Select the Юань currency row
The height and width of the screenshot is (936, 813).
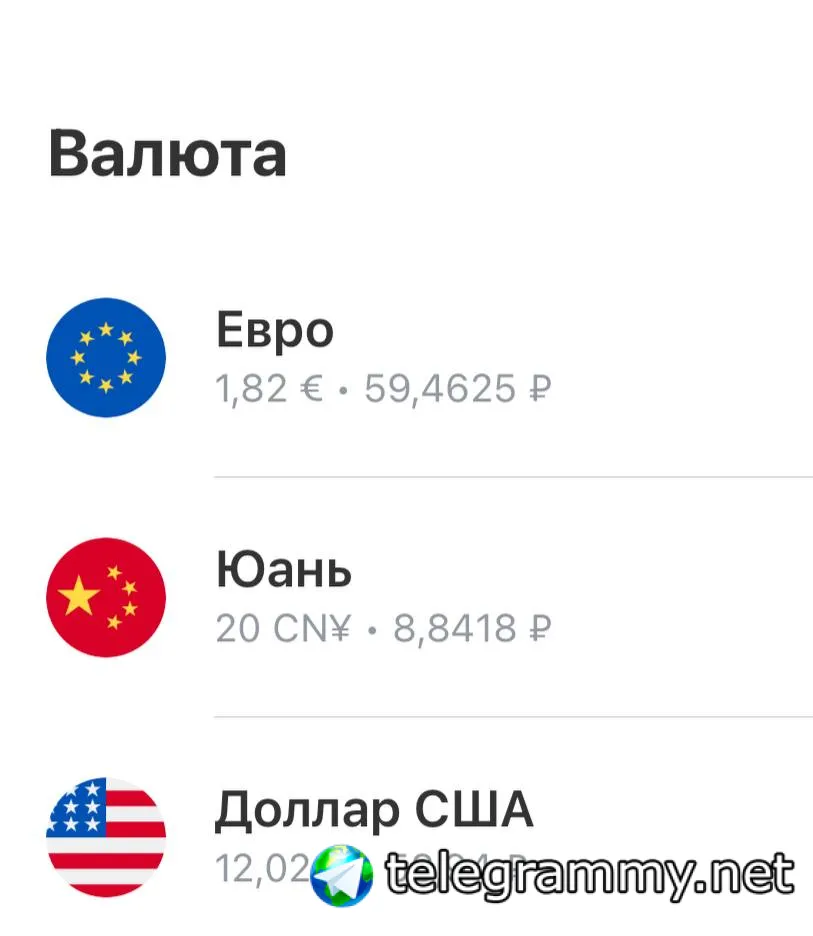pos(400,598)
